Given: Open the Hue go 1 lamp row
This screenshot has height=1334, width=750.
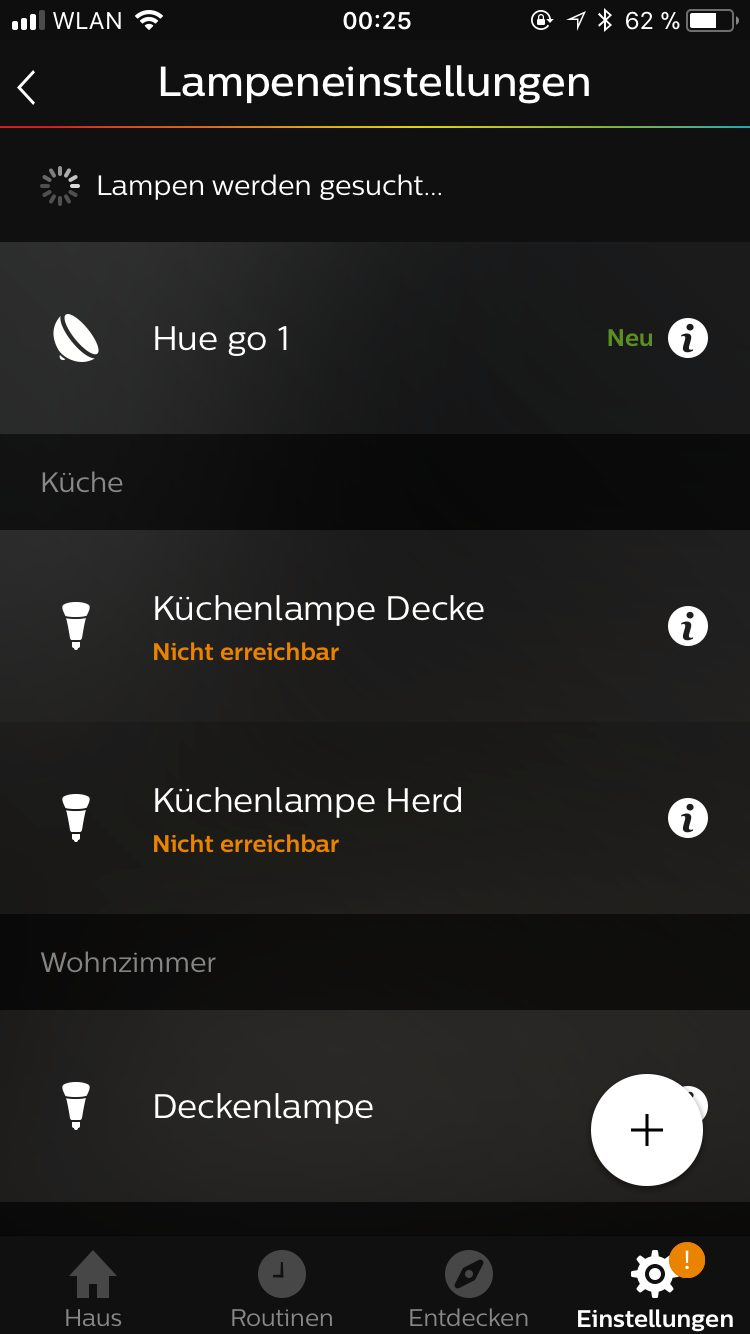Looking at the screenshot, I should tap(300, 338).
